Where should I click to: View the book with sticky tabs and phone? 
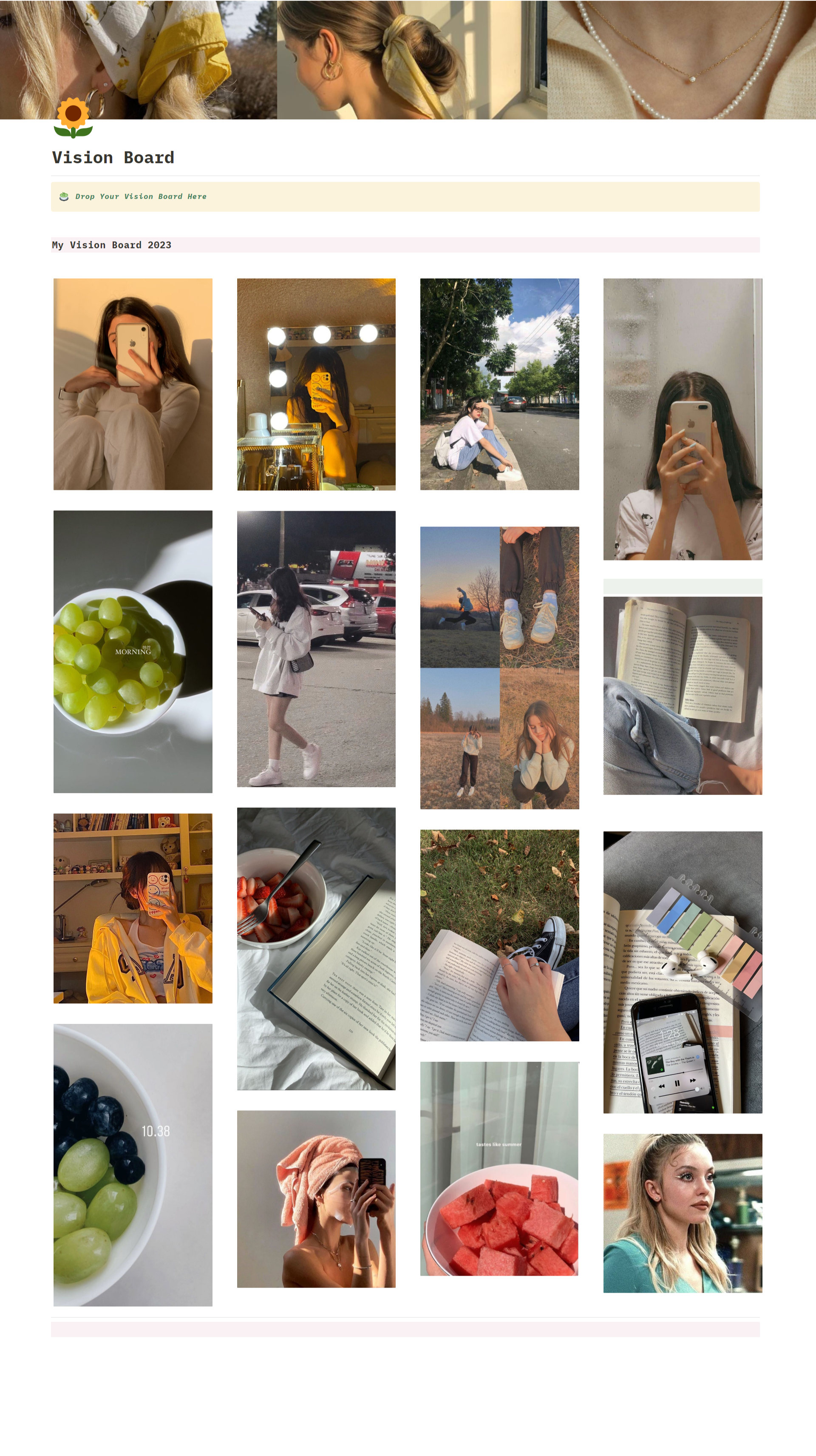[x=682, y=972]
